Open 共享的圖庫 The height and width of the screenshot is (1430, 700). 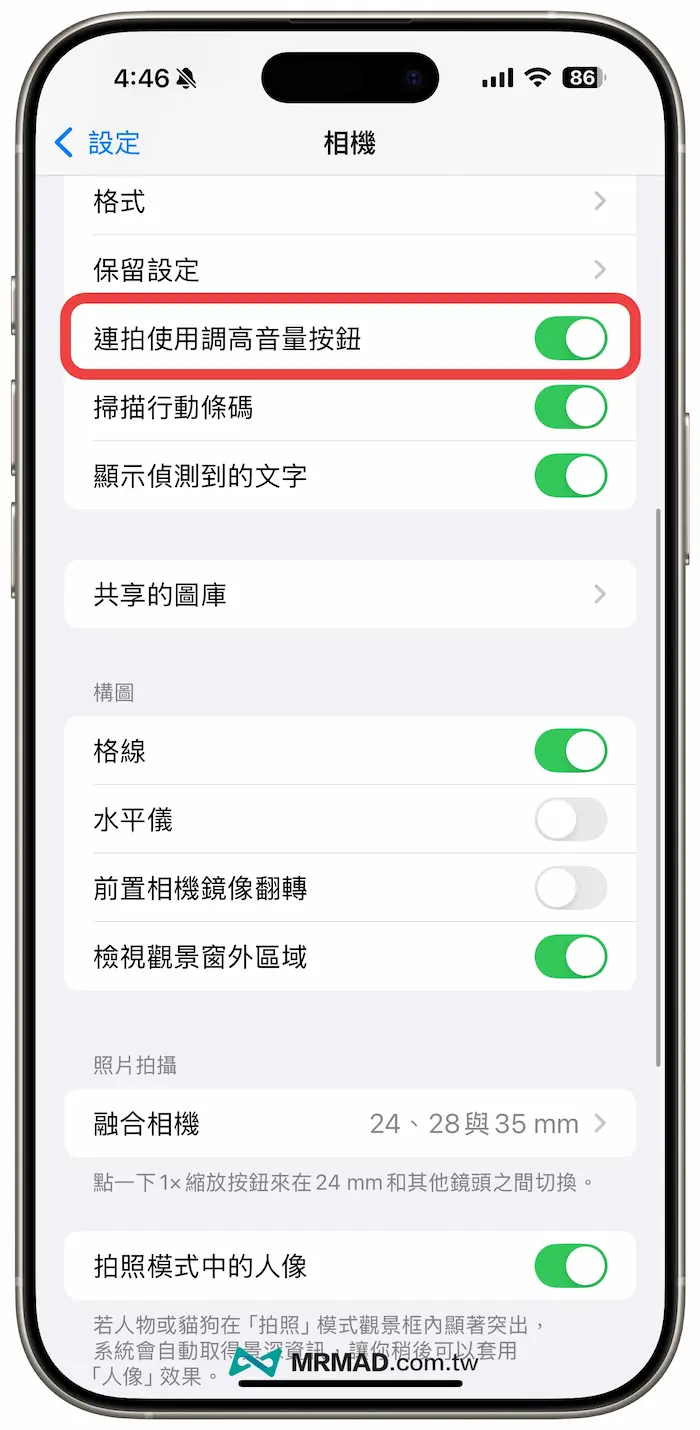pyautogui.click(x=350, y=595)
